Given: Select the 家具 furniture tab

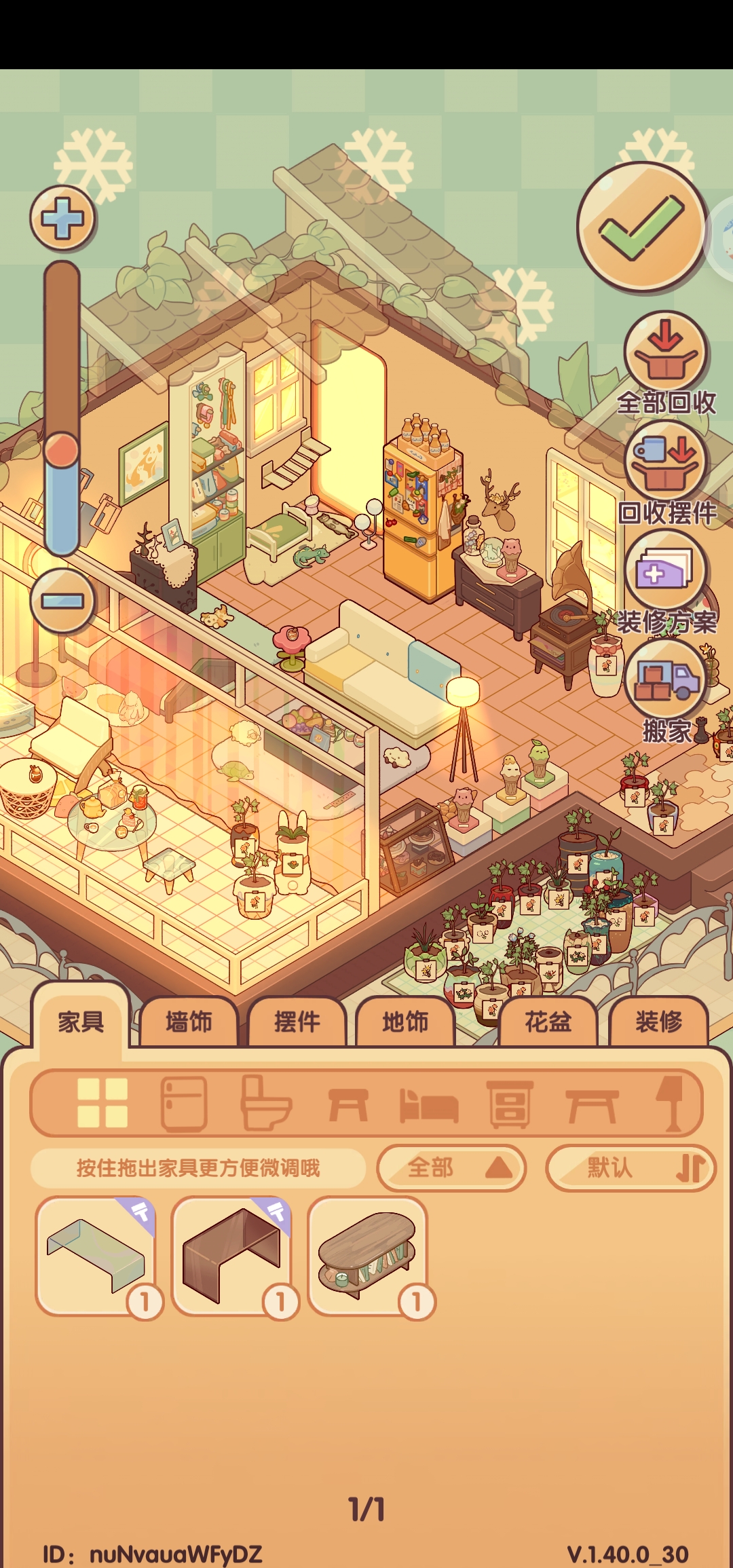Looking at the screenshot, I should pyautogui.click(x=81, y=1022).
